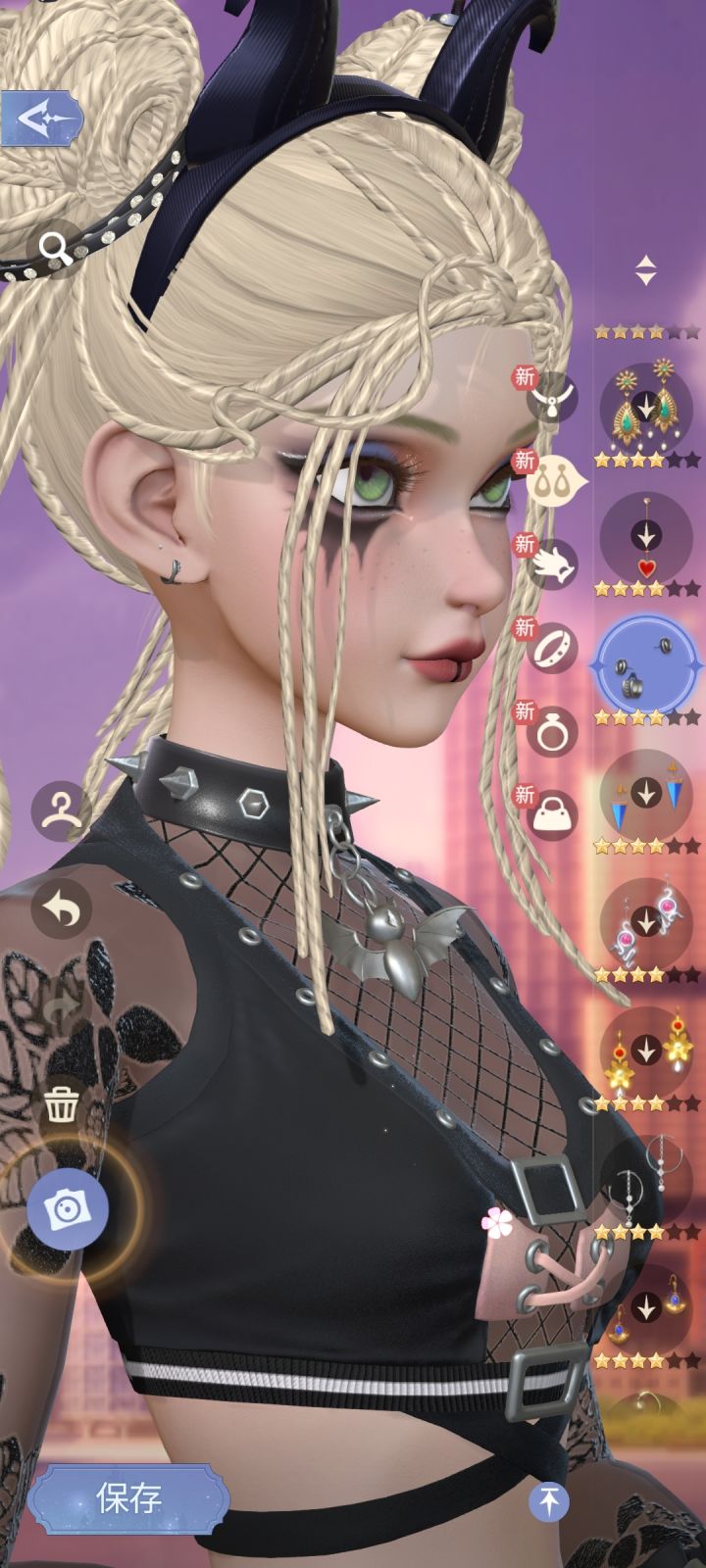Select the handbag accessory category
The image size is (706, 1568).
554,813
